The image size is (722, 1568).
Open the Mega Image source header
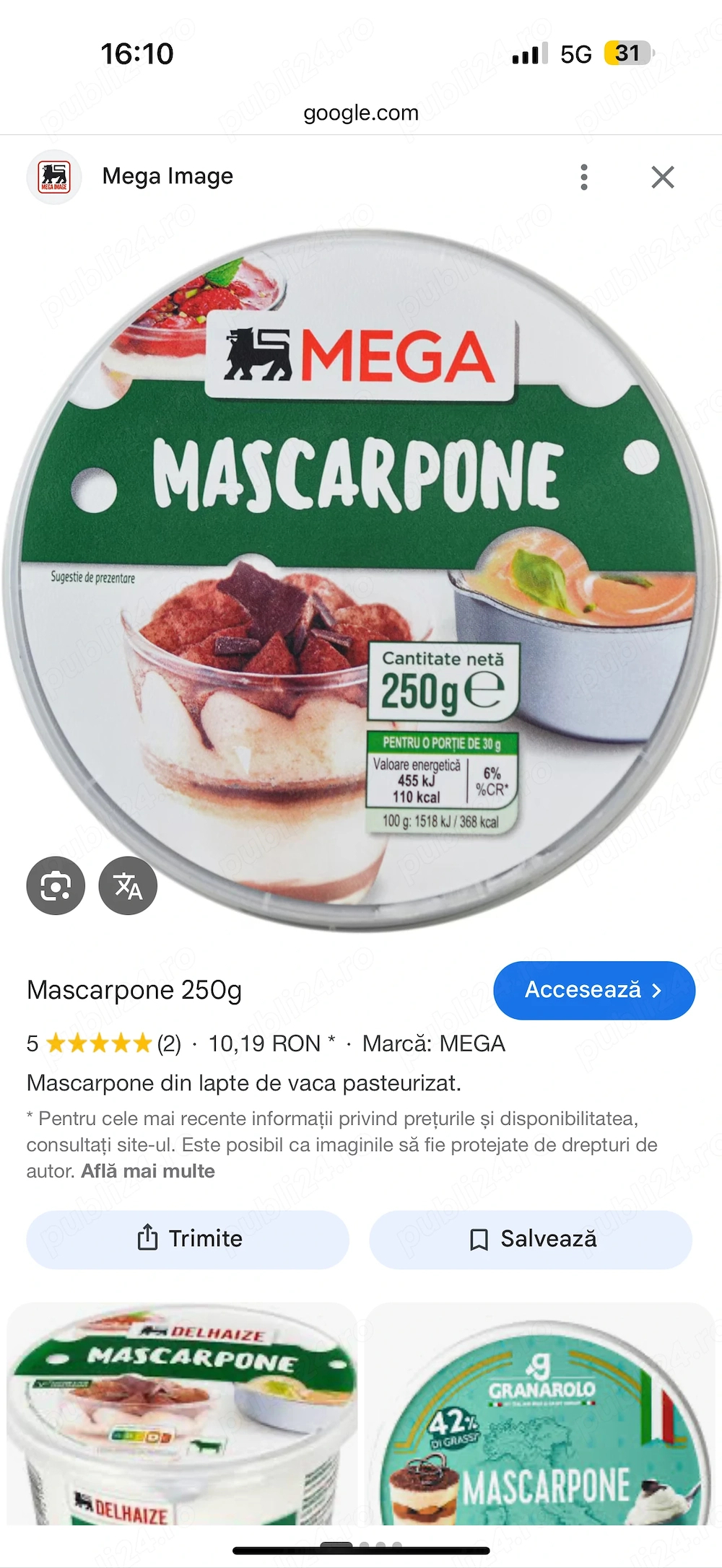point(168,176)
